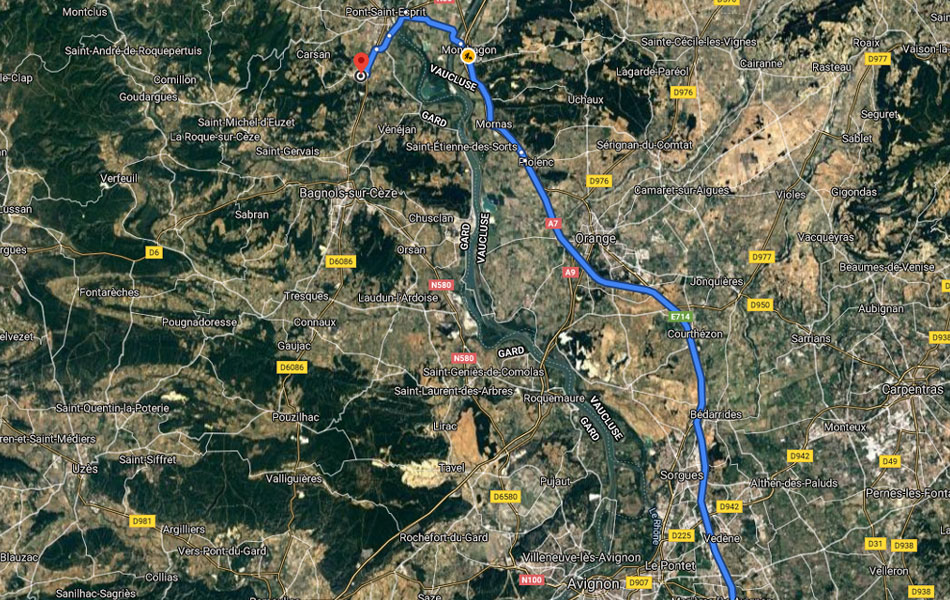Tap the red destination pin near Carsan
950x600 pixels.
click(x=361, y=62)
